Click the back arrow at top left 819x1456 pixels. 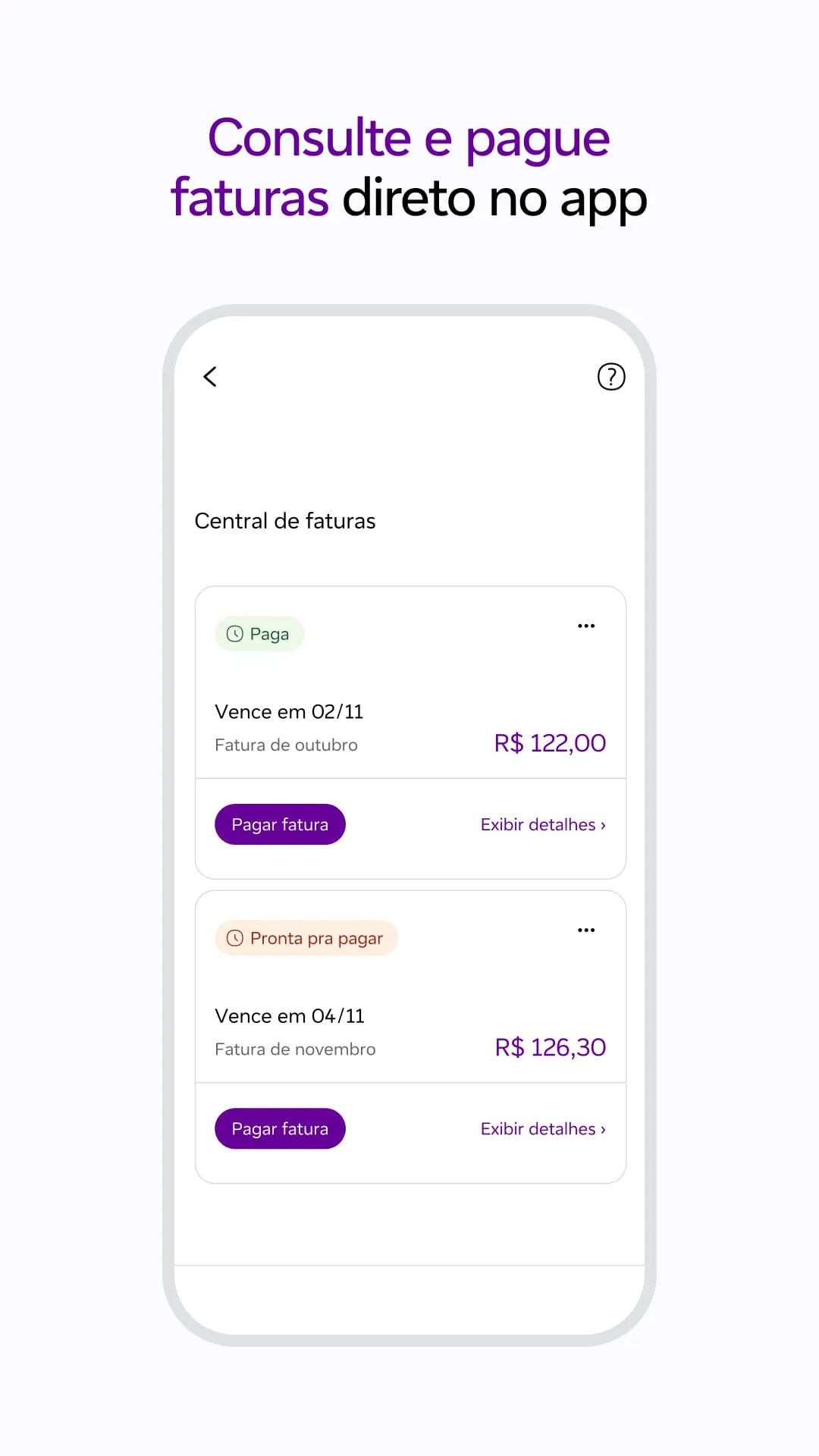pyautogui.click(x=209, y=377)
